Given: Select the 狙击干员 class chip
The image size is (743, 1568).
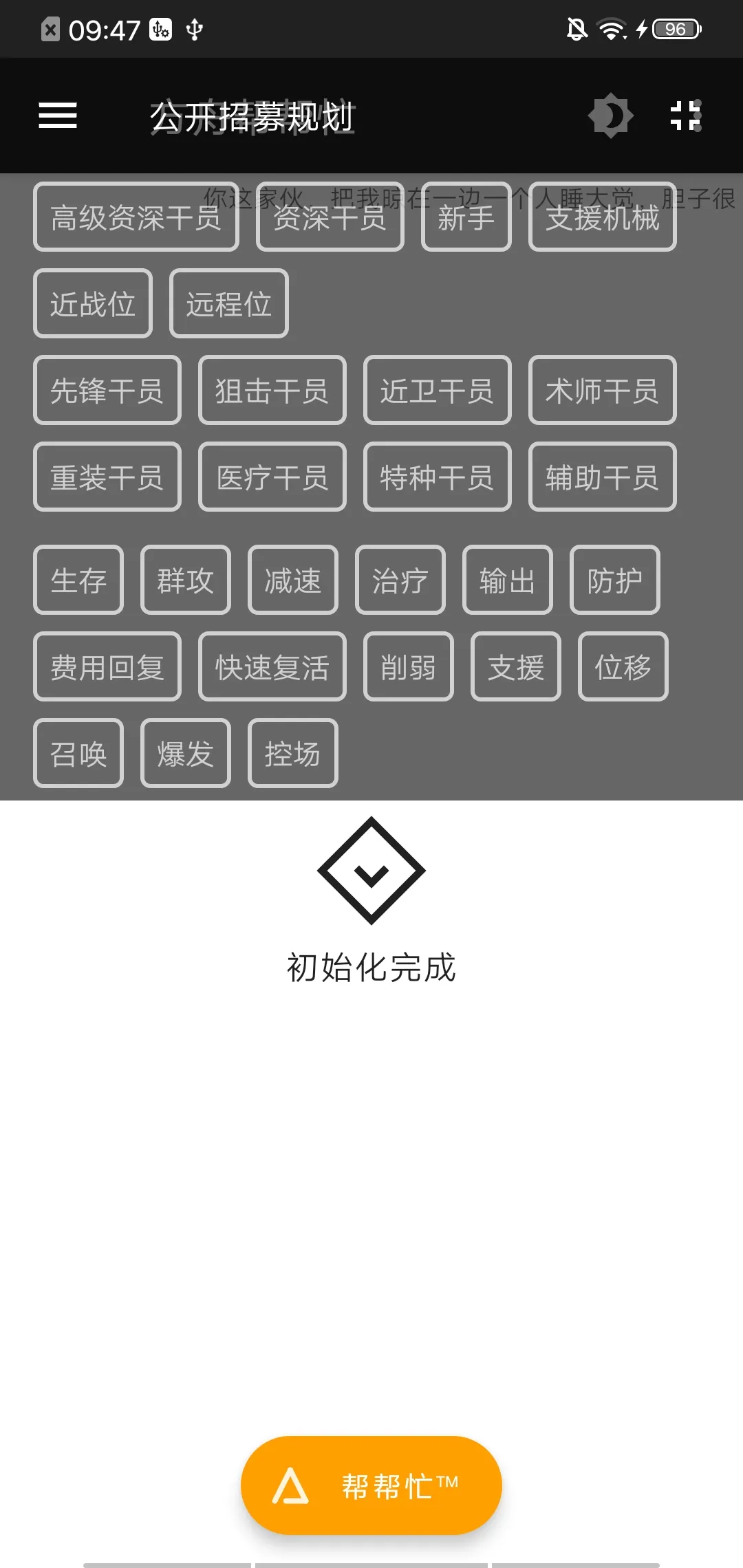Looking at the screenshot, I should pyautogui.click(x=272, y=391).
